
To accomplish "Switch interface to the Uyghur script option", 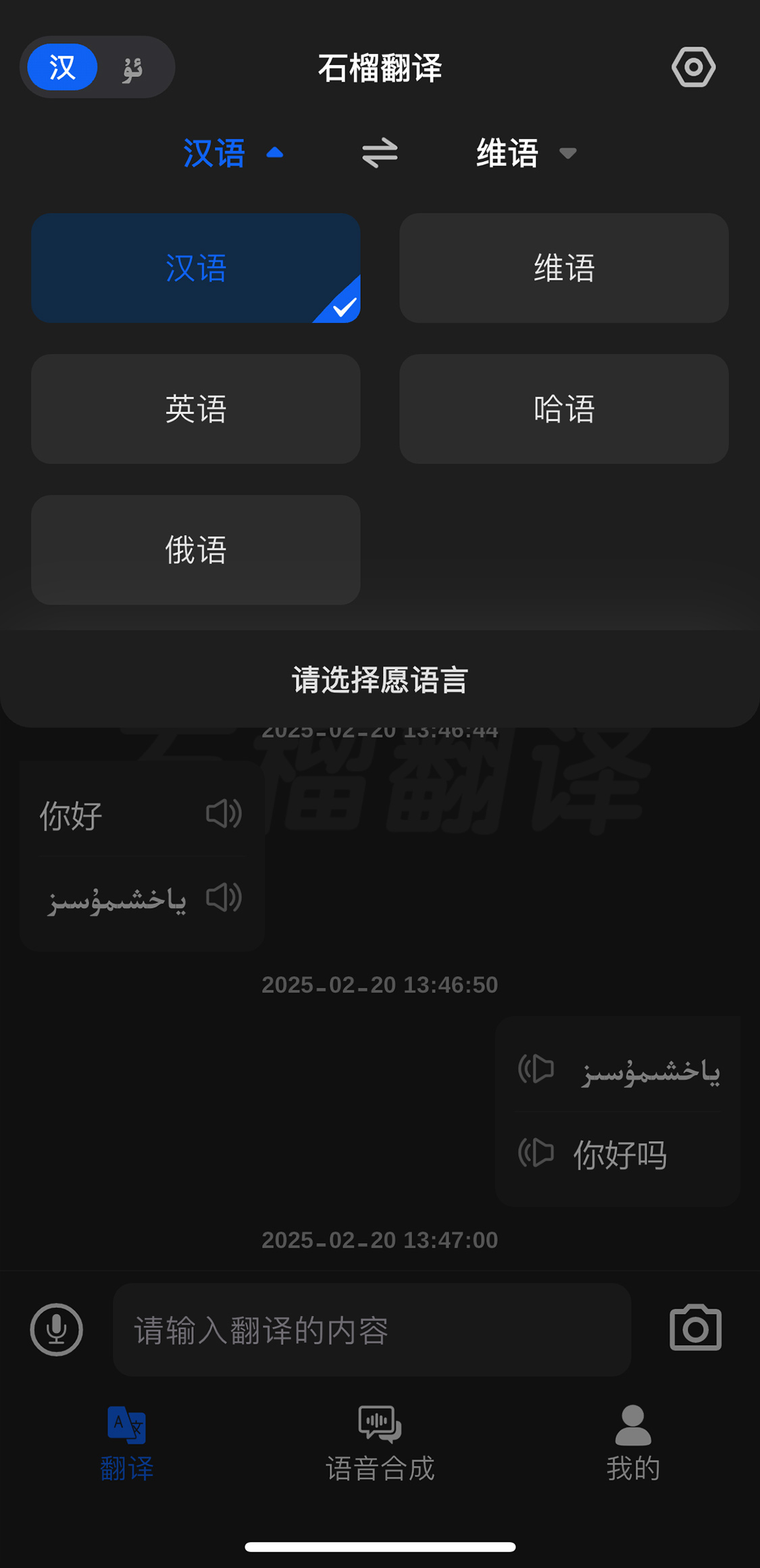I will tap(132, 68).
